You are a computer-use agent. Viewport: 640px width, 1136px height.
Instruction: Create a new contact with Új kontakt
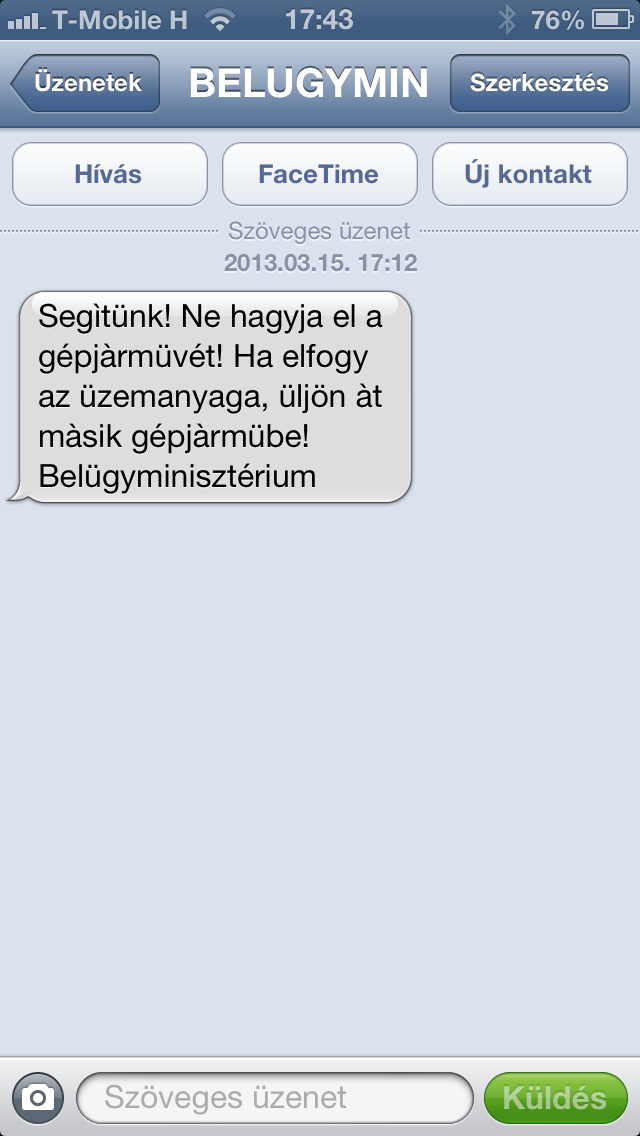(x=528, y=174)
